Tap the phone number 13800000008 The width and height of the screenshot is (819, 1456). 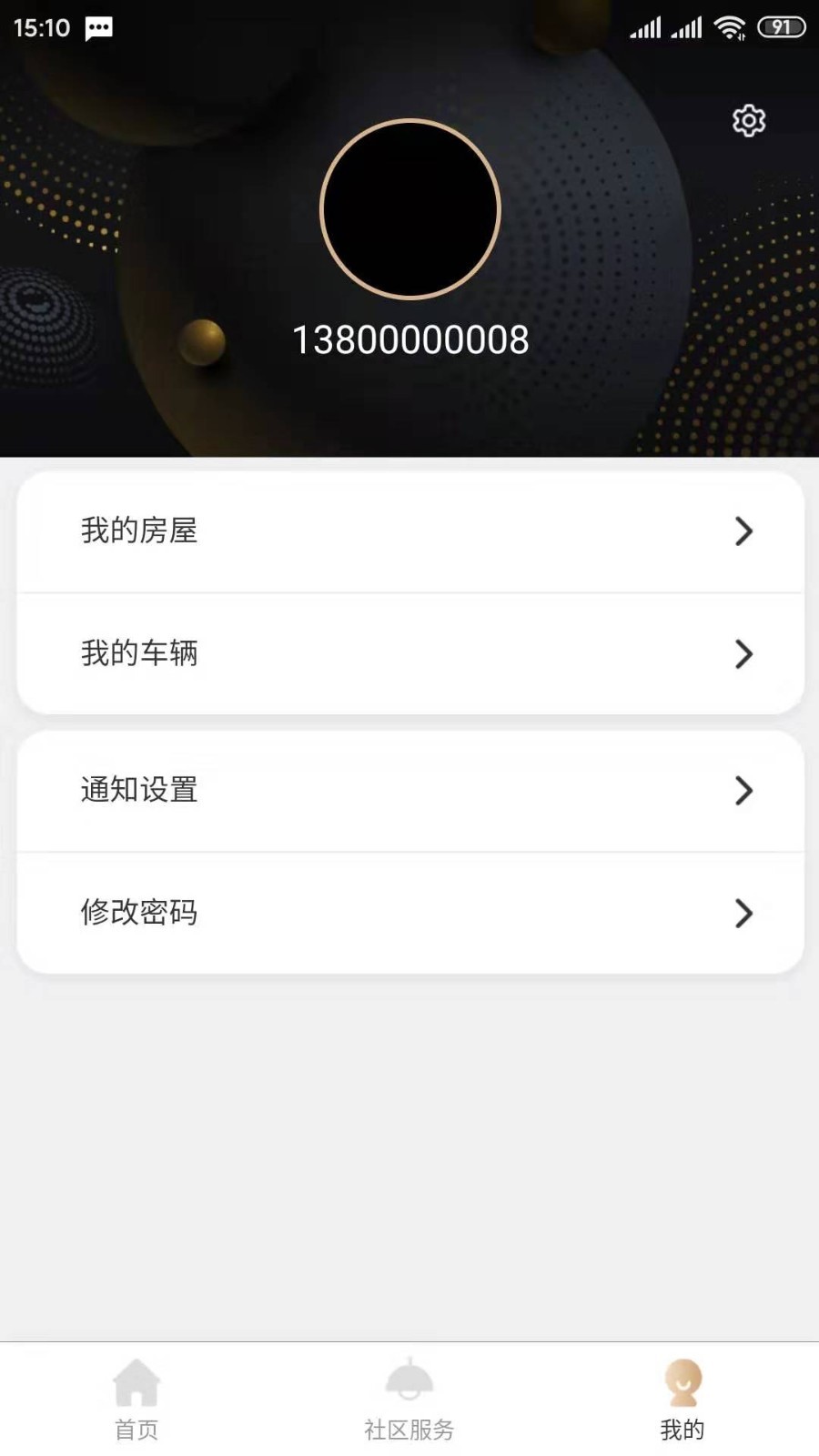(x=409, y=341)
